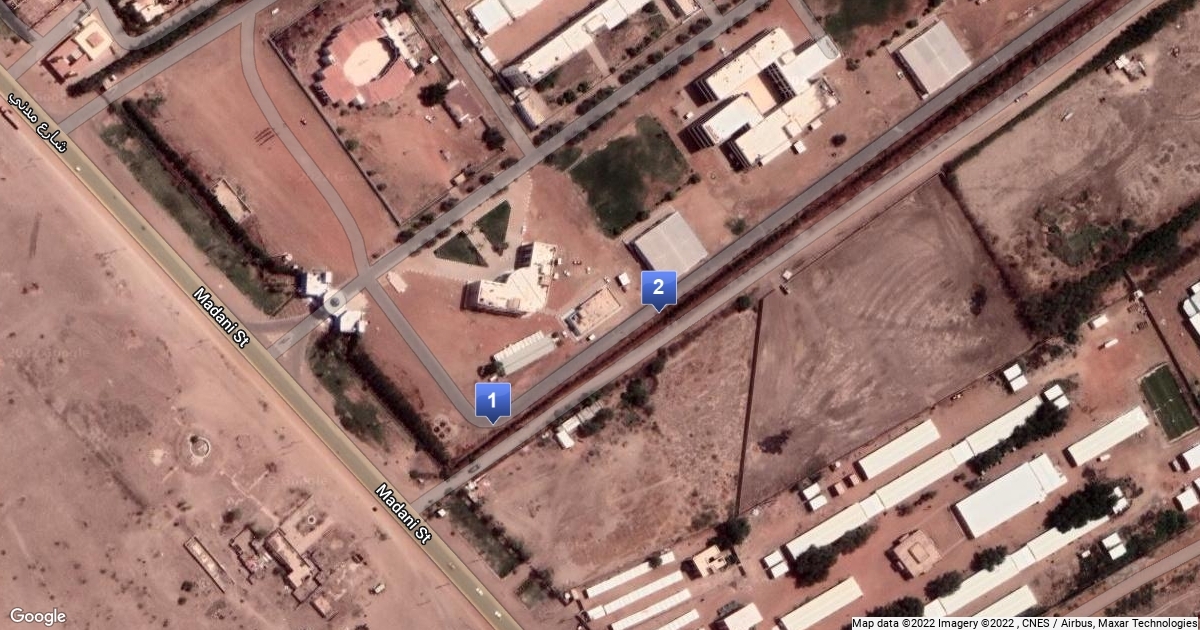The width and height of the screenshot is (1200, 630).
Task: Select map marker number 2
Action: [658, 288]
